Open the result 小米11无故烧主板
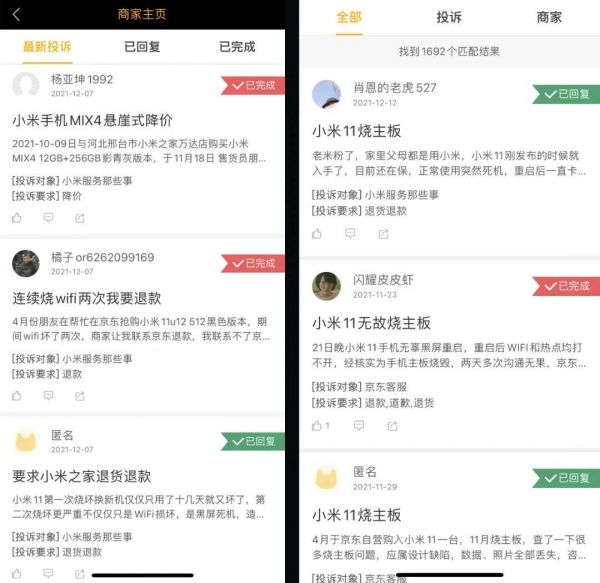 coord(372,323)
